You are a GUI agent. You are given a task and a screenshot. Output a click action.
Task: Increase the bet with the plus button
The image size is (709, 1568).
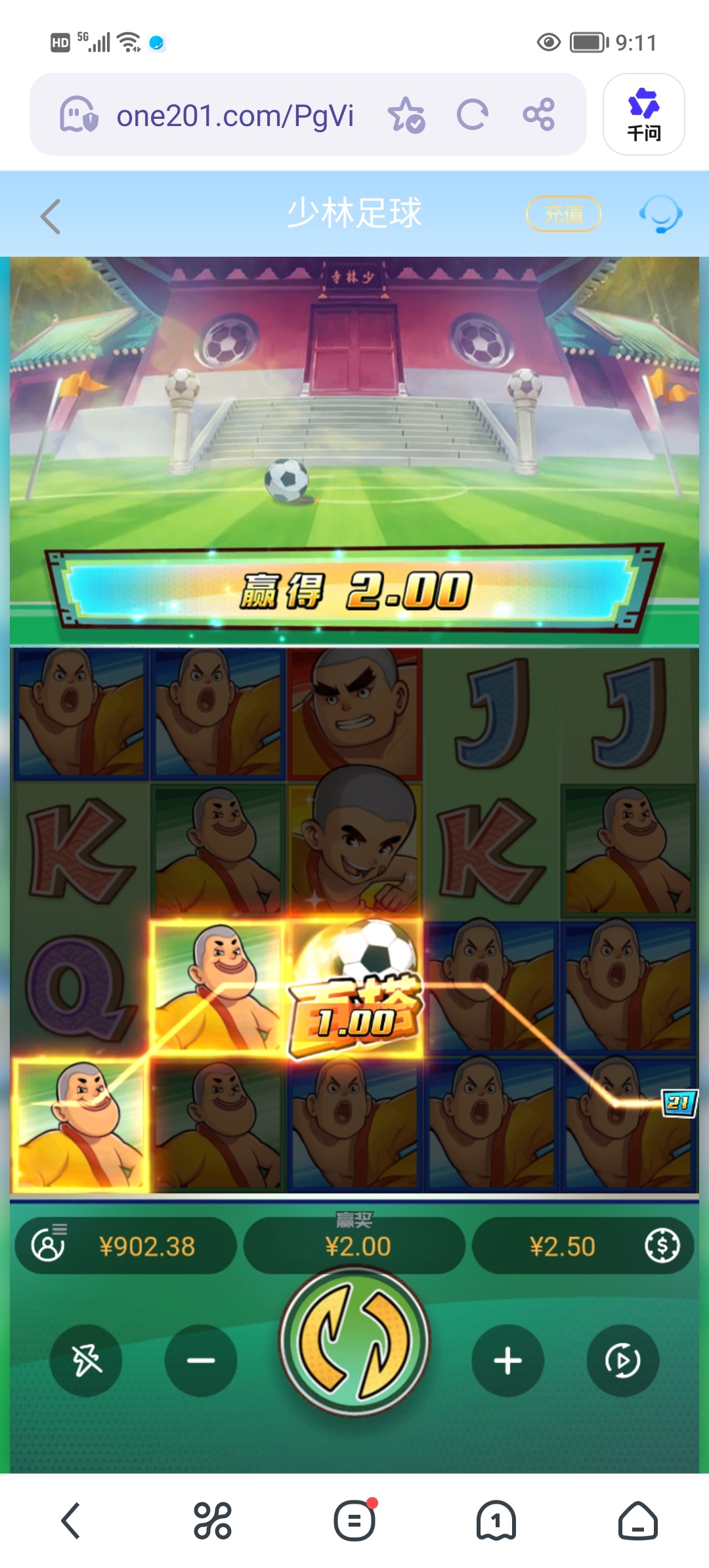[x=507, y=1360]
